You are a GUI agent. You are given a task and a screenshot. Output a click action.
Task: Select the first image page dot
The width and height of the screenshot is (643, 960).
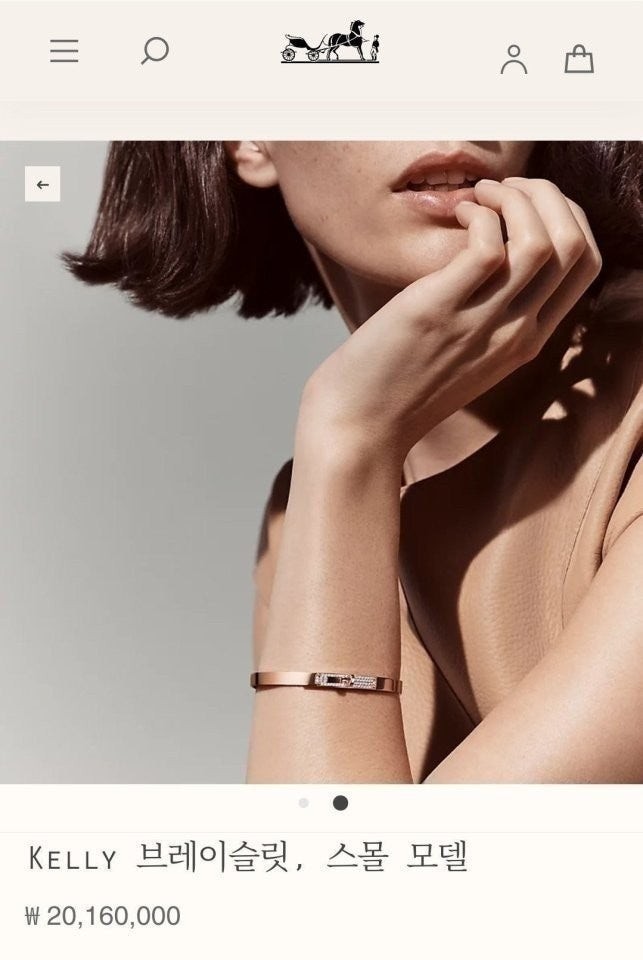(304, 802)
